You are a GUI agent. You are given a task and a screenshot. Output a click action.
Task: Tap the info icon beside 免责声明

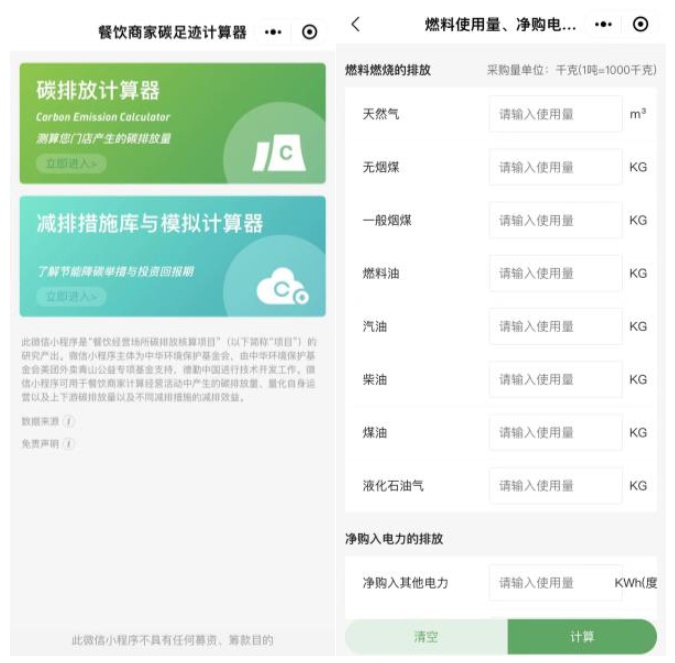(69, 443)
